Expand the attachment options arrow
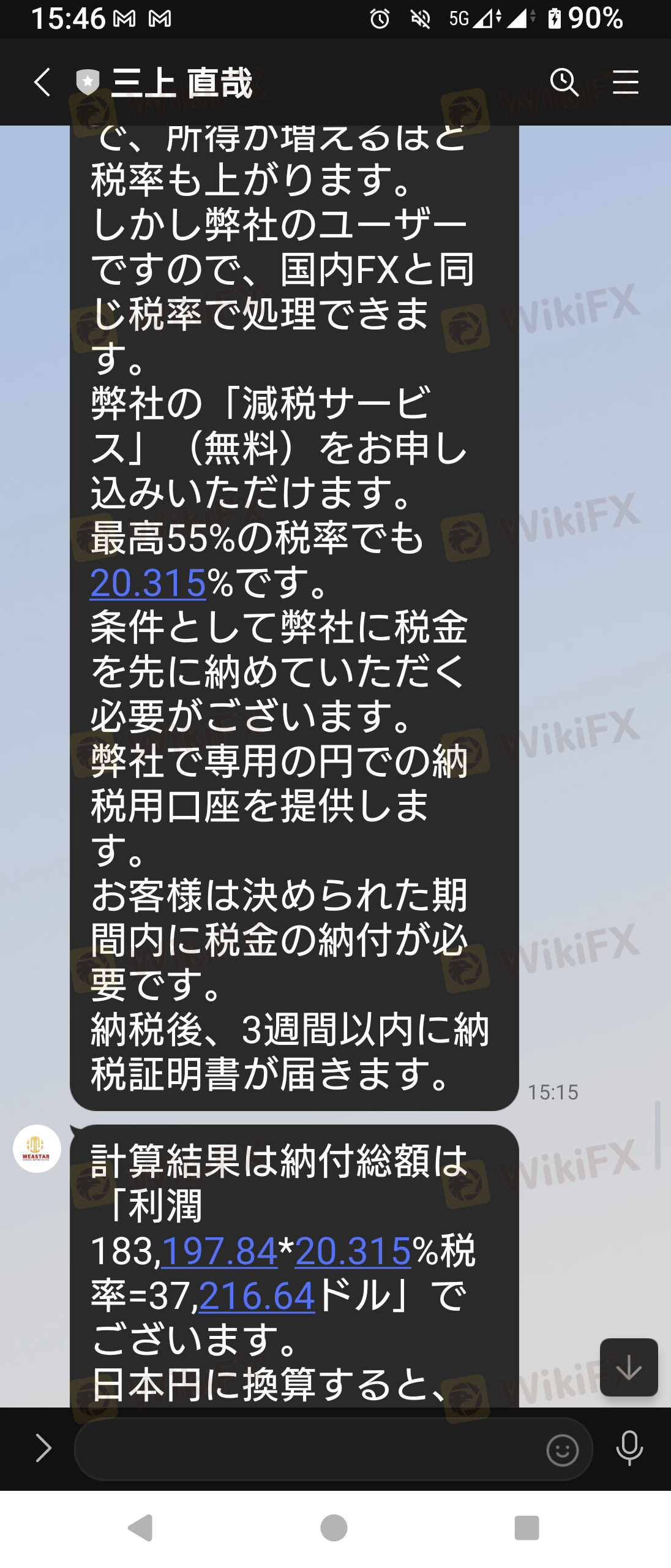 tap(43, 1449)
